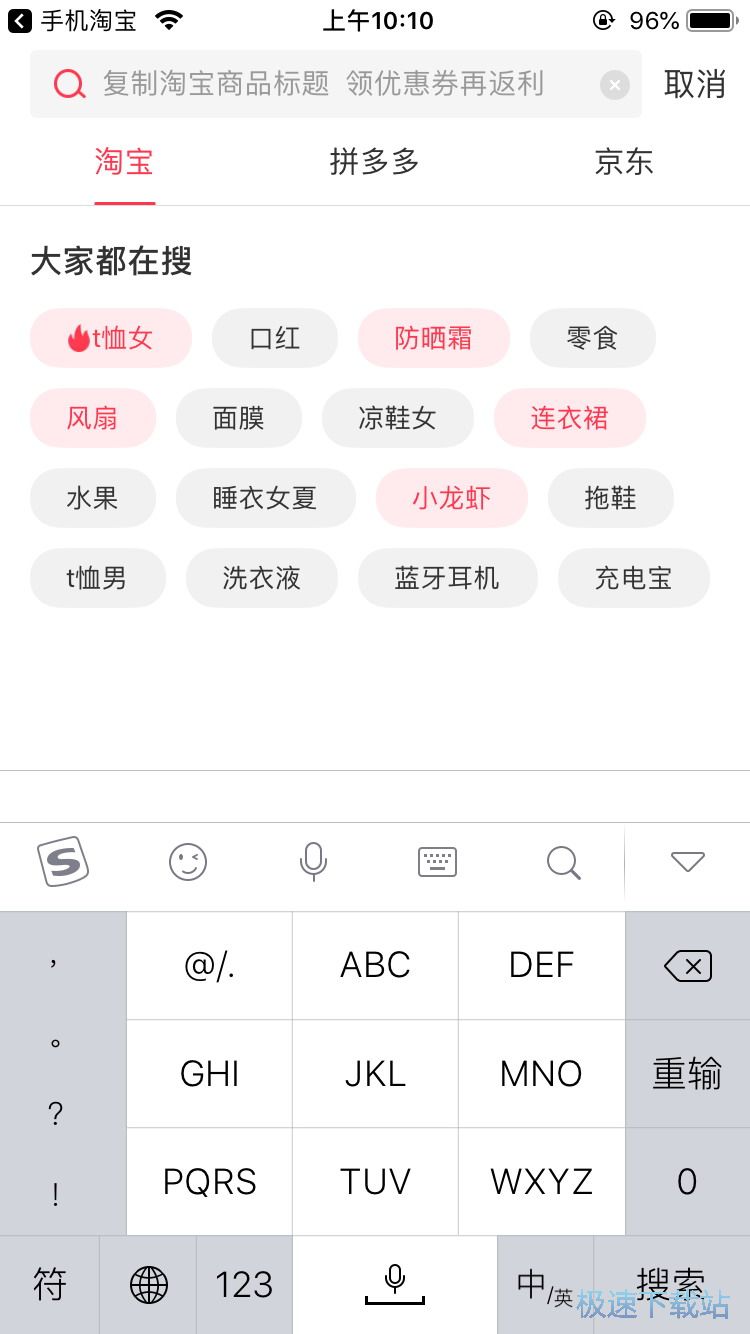This screenshot has width=750, height=1334.
Task: Collapse the keyboard with the down arrow
Action: coord(687,862)
